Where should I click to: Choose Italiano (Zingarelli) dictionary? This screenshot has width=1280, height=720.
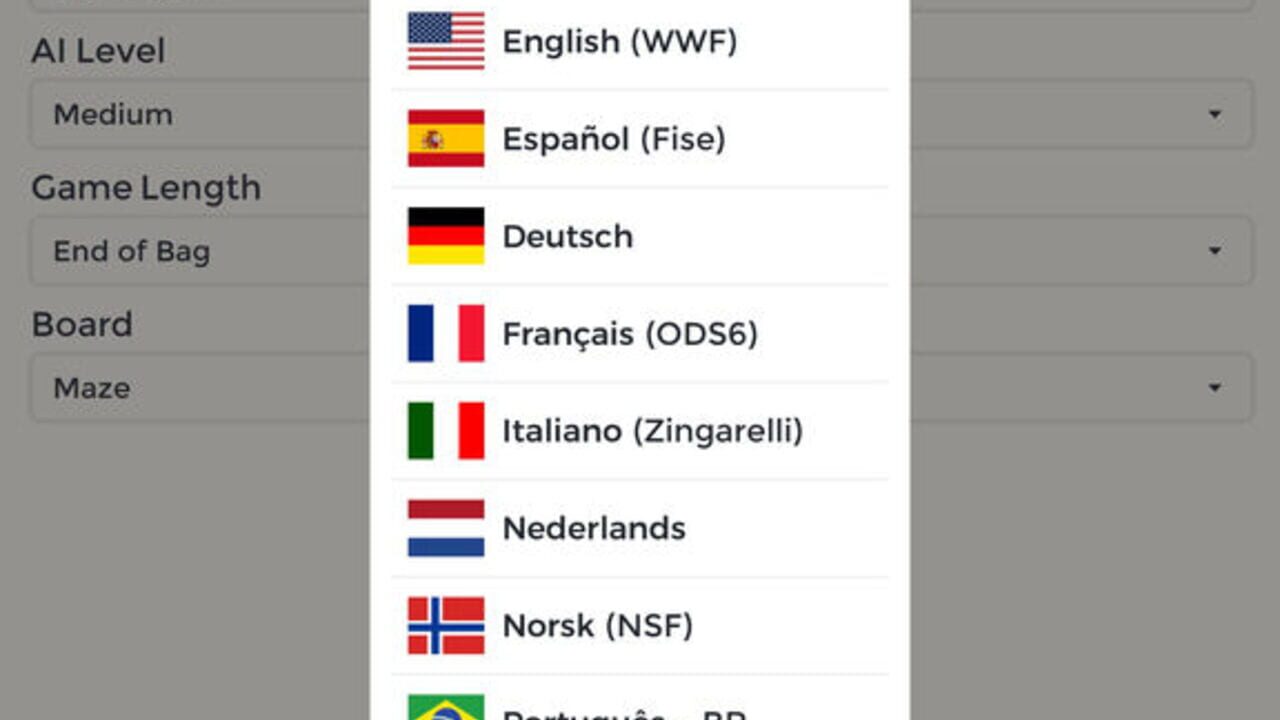point(640,431)
